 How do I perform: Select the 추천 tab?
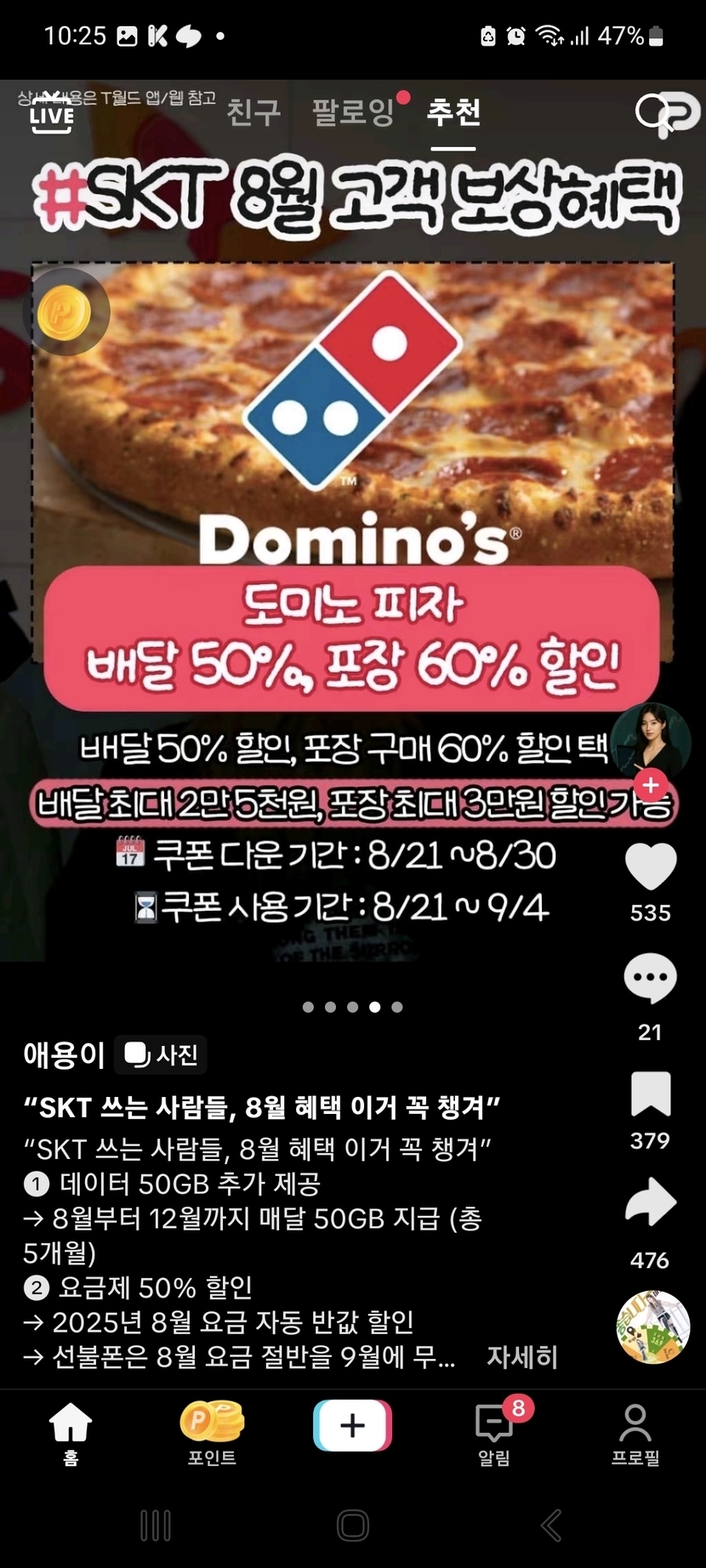[x=453, y=112]
